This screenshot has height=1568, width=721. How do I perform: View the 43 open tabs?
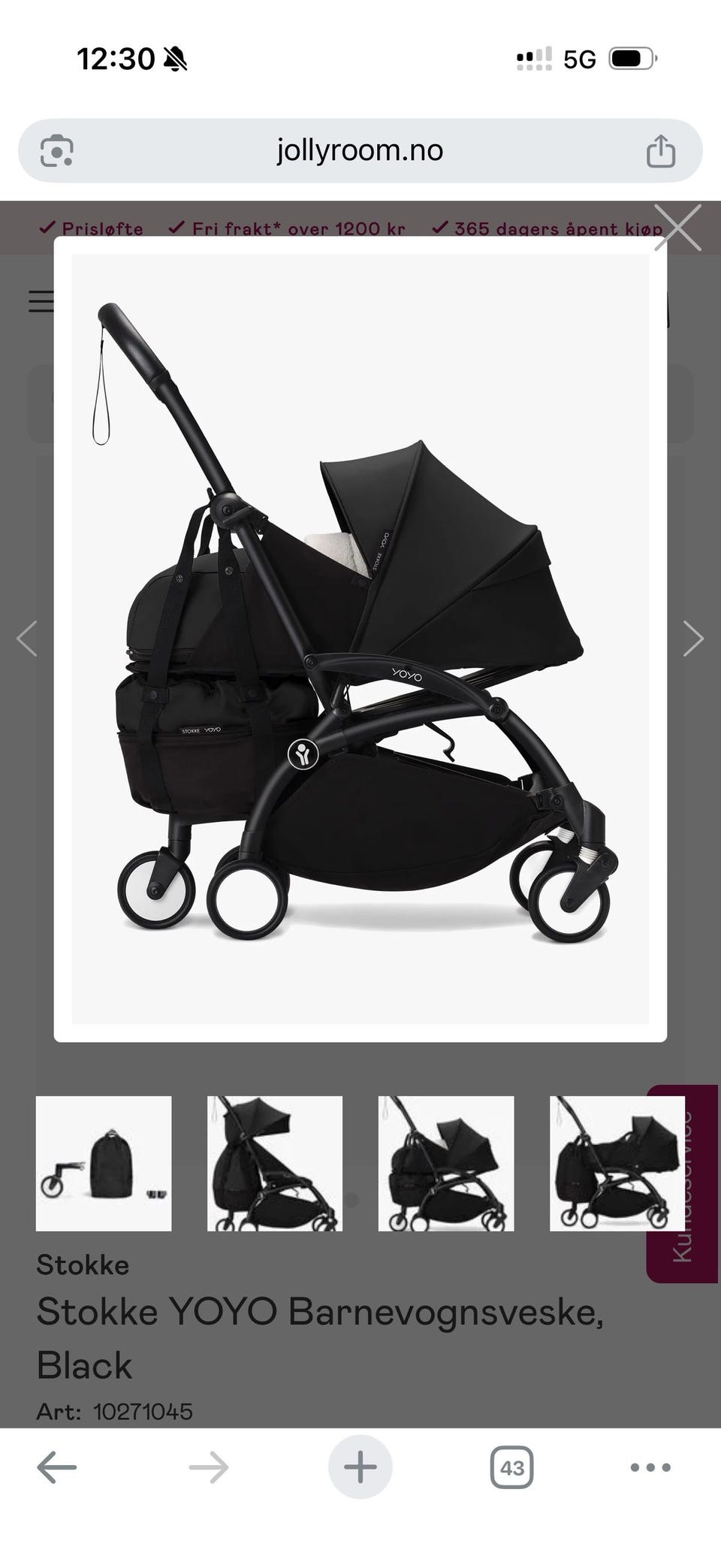click(512, 1467)
